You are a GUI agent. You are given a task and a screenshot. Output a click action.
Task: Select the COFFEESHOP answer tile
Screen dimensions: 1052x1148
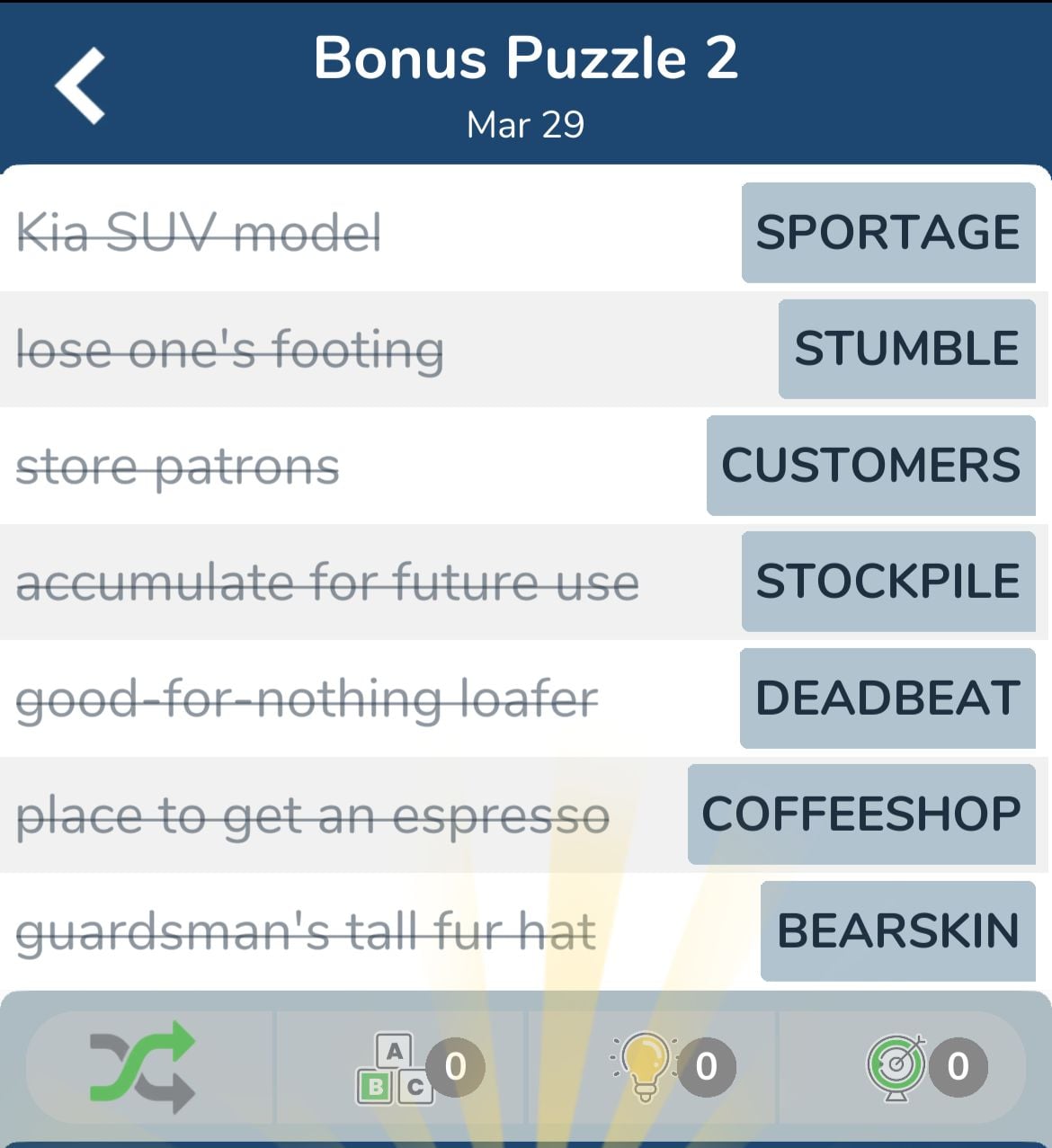click(861, 814)
